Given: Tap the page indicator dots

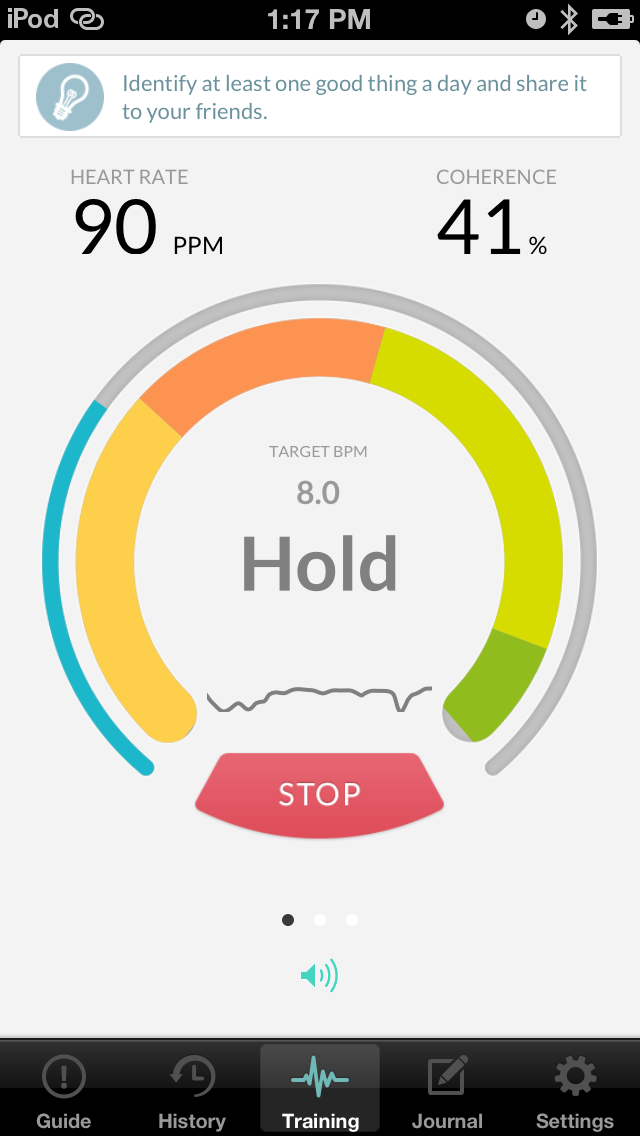Looking at the screenshot, I should [320, 920].
